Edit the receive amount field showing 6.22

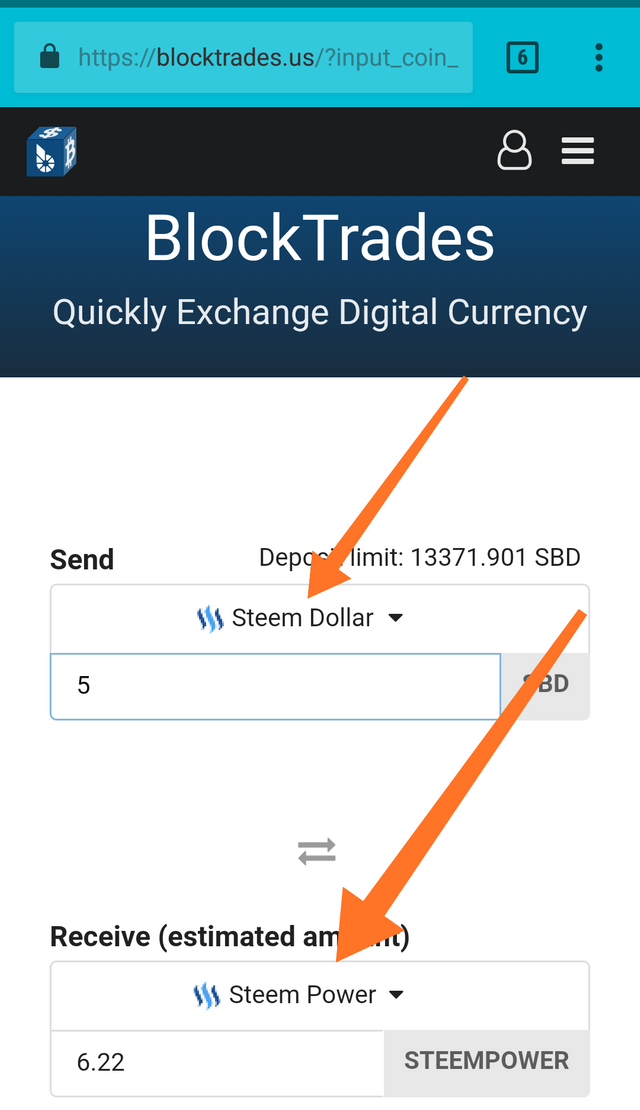[x=218, y=1062]
